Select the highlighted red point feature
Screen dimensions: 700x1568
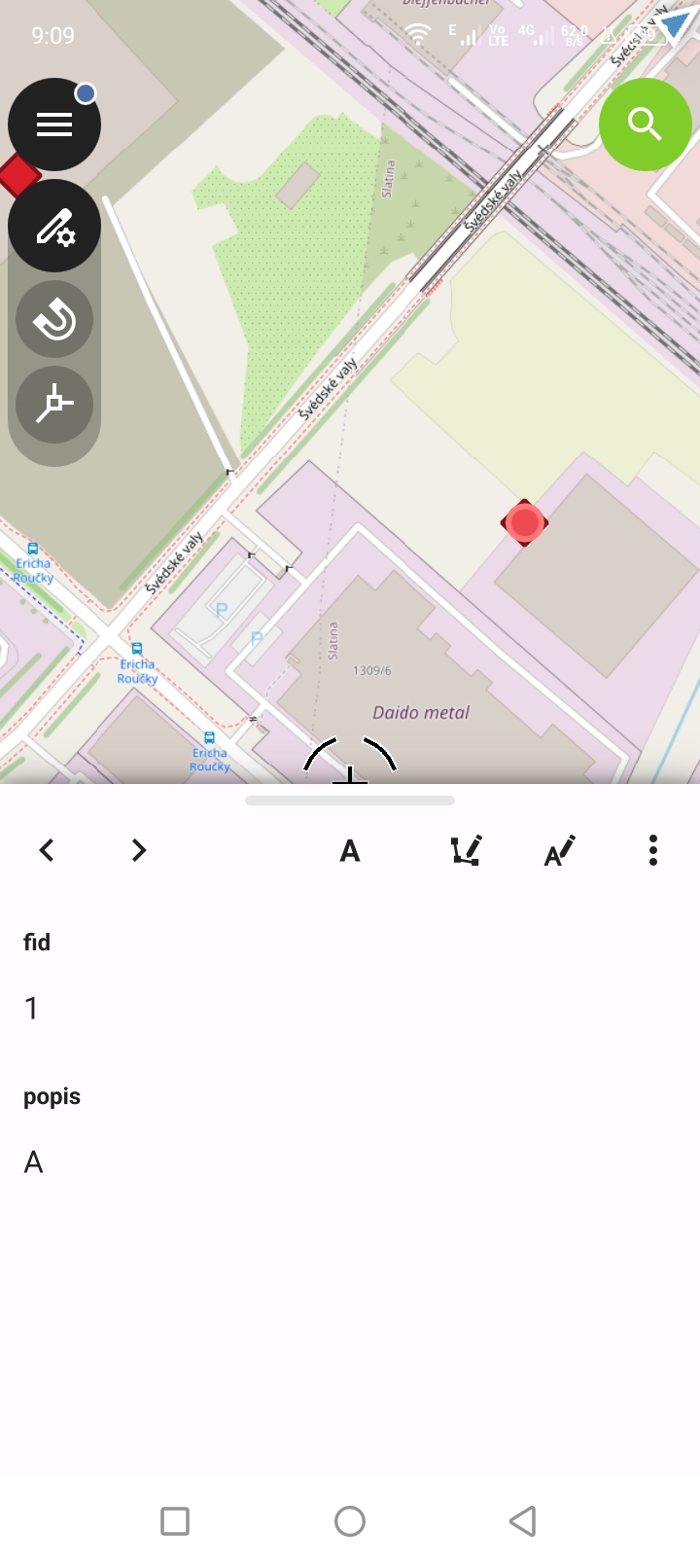coord(524,522)
